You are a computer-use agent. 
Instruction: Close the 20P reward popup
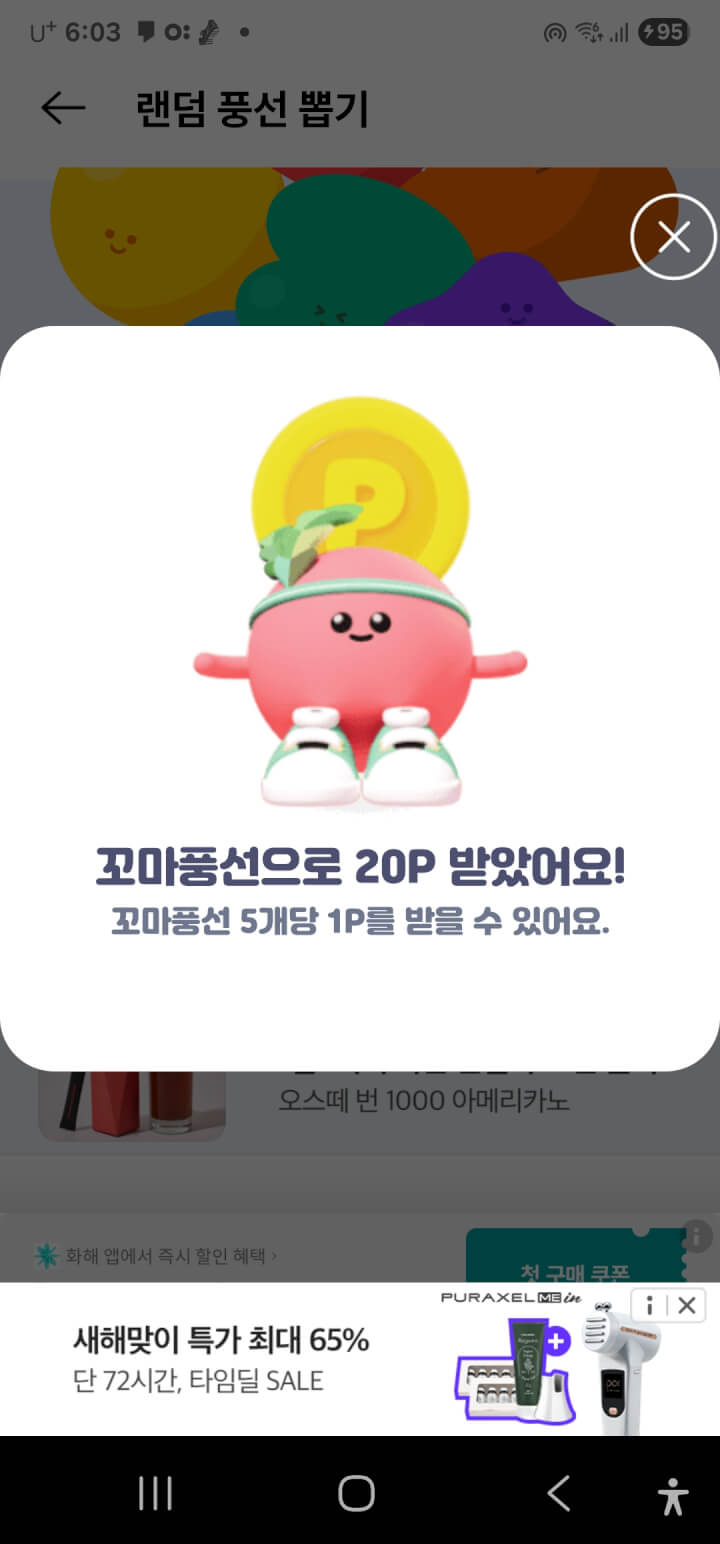(673, 238)
